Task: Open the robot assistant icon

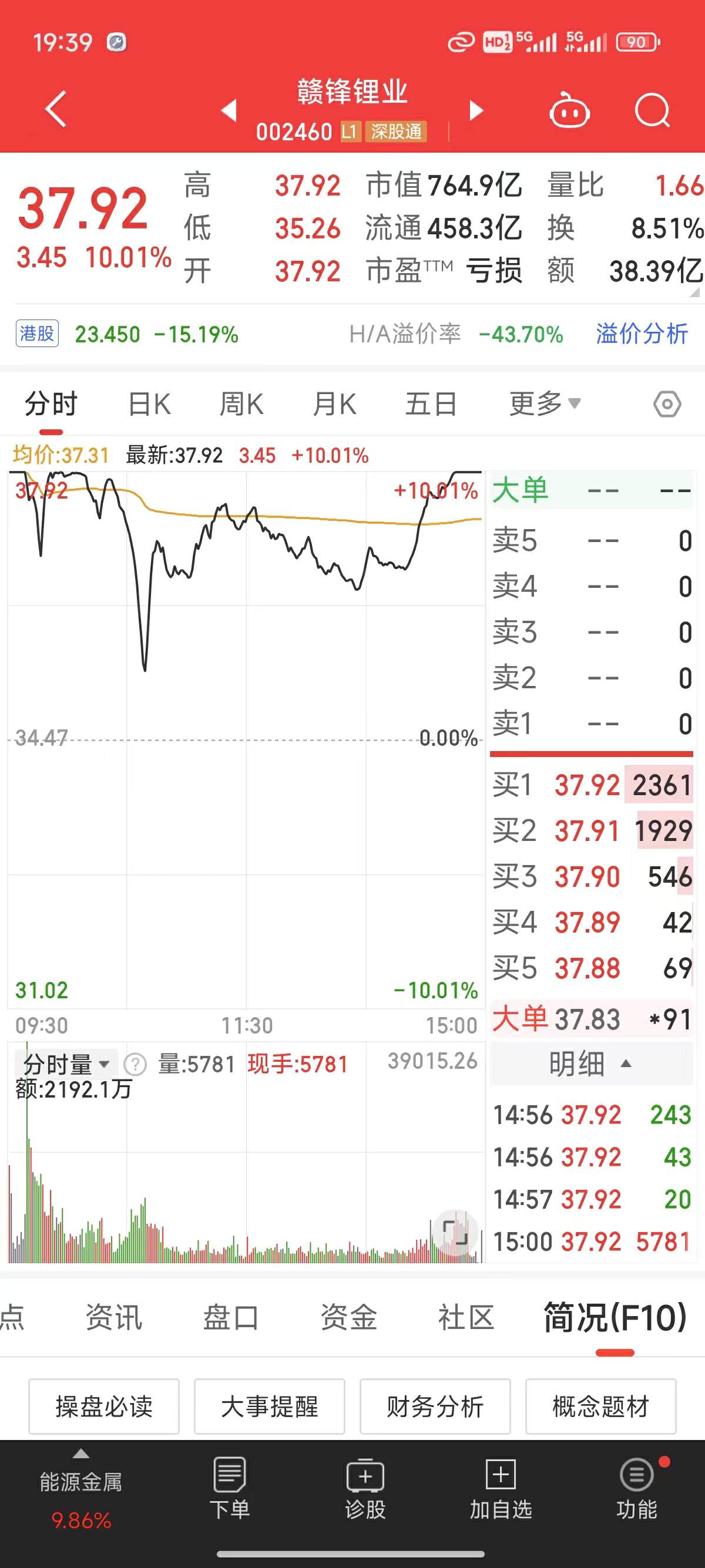Action: (569, 110)
